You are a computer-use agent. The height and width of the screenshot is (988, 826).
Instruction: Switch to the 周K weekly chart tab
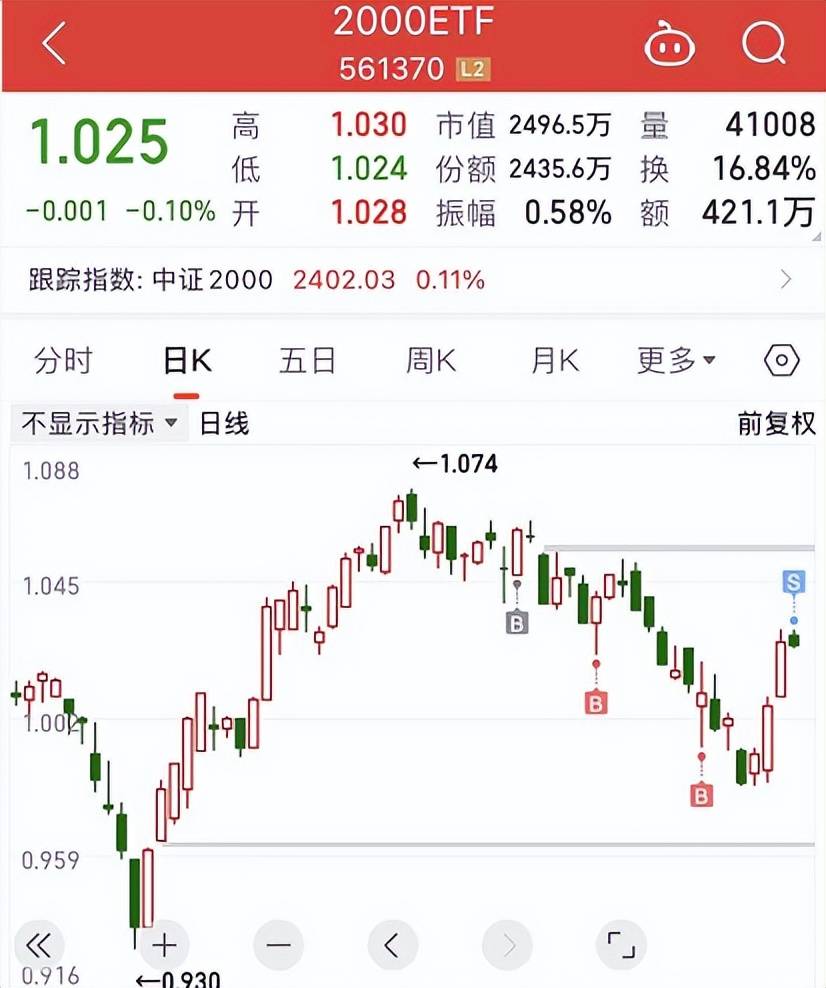point(430,360)
